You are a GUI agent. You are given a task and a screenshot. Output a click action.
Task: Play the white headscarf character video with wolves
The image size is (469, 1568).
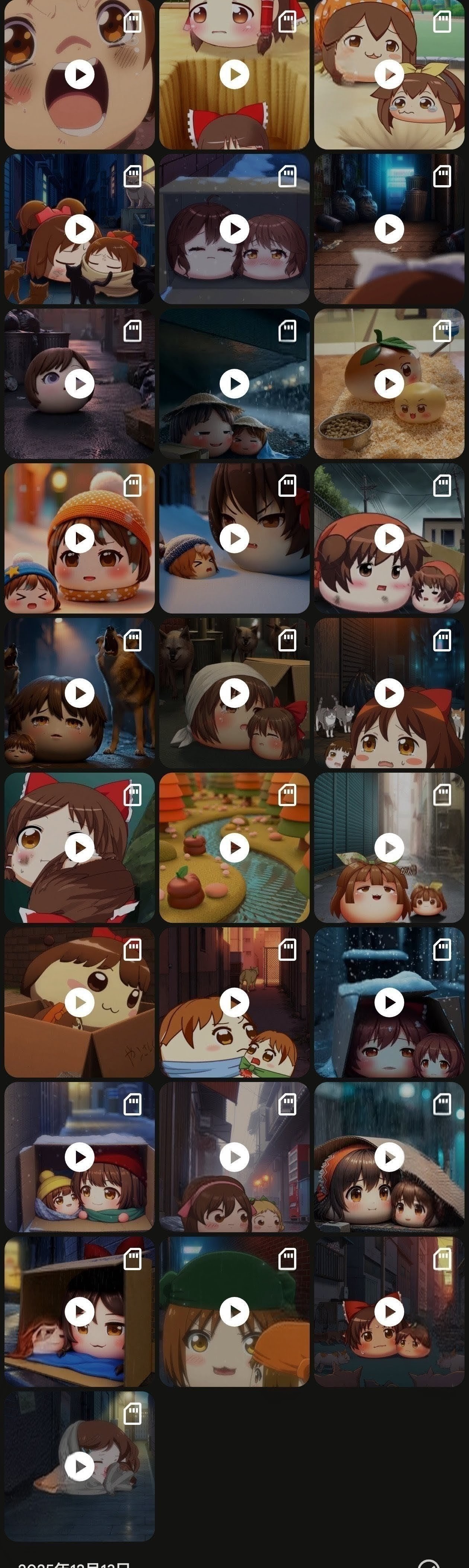(234, 693)
